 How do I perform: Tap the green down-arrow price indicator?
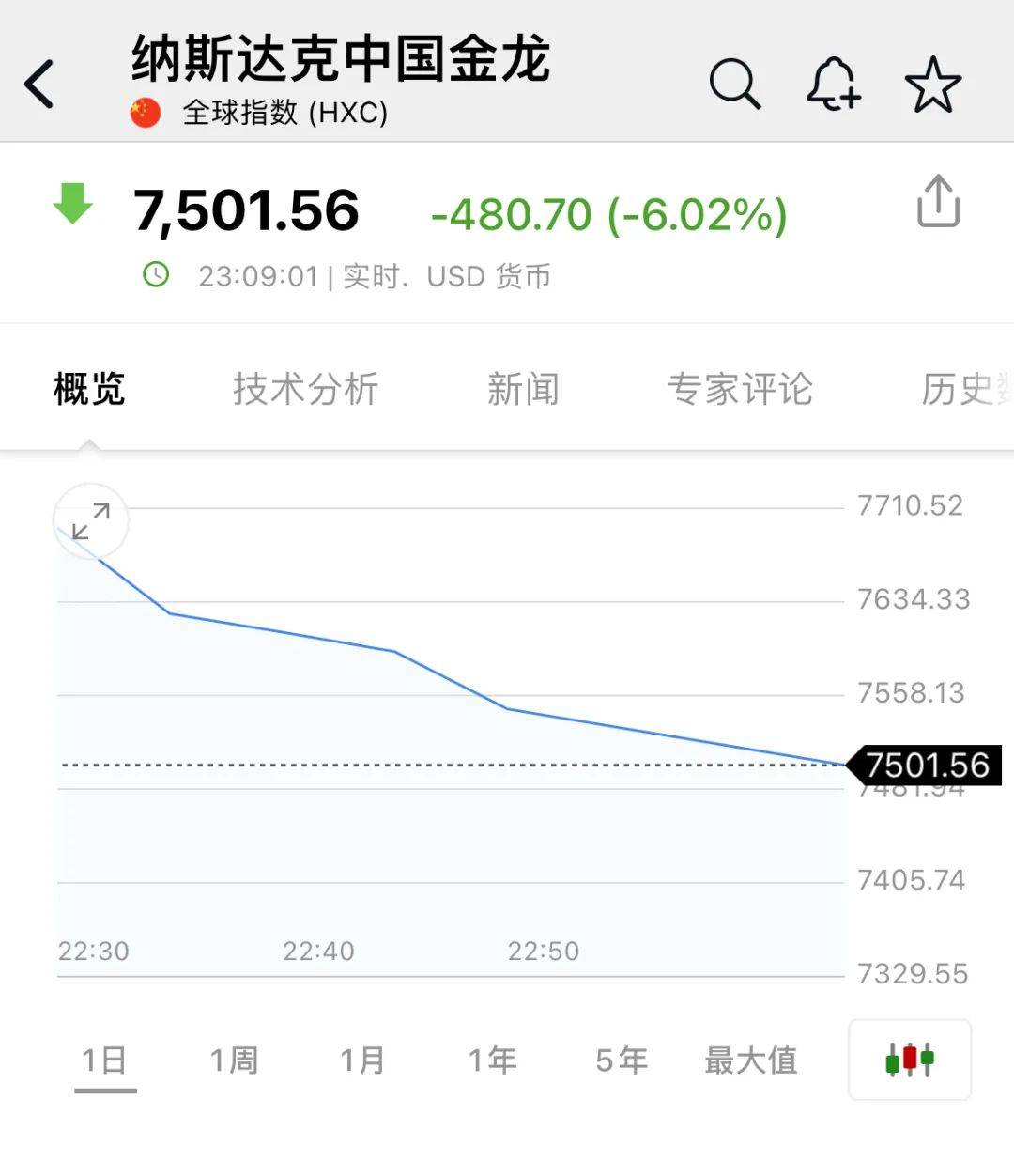(72, 205)
